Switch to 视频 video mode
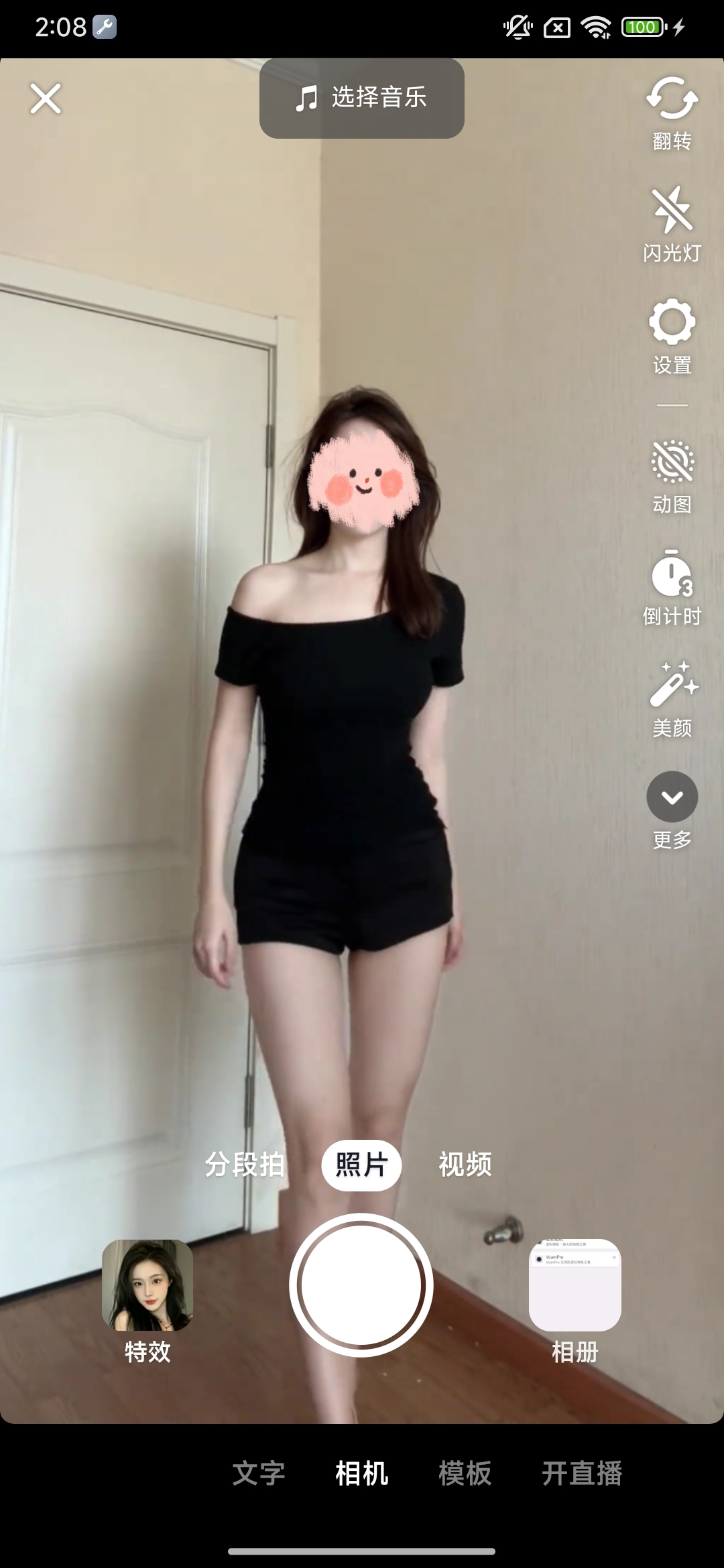The width and height of the screenshot is (724, 1568). pos(465,1165)
